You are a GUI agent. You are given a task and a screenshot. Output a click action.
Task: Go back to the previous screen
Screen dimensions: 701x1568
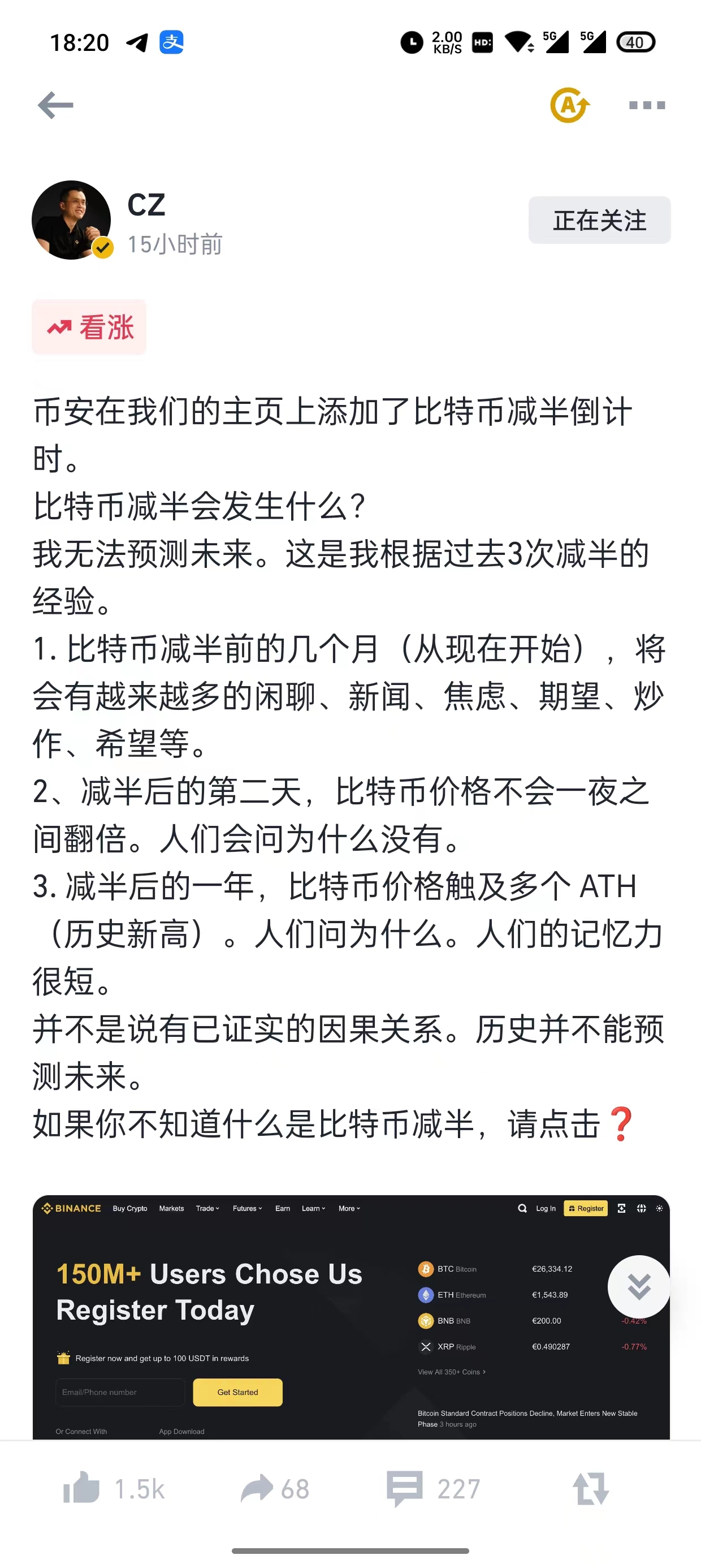[55, 105]
